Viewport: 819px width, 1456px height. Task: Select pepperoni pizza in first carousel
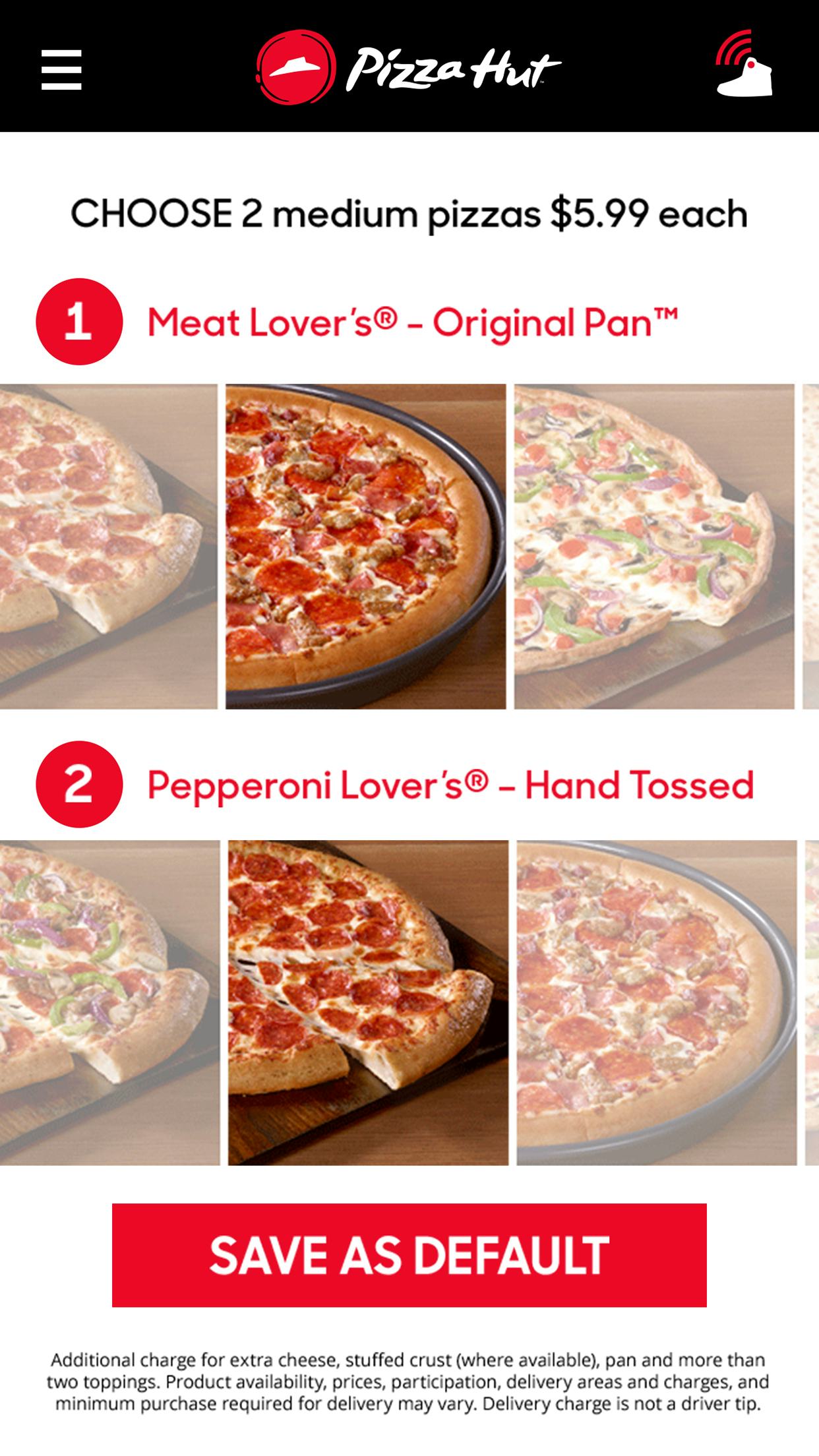click(108, 546)
